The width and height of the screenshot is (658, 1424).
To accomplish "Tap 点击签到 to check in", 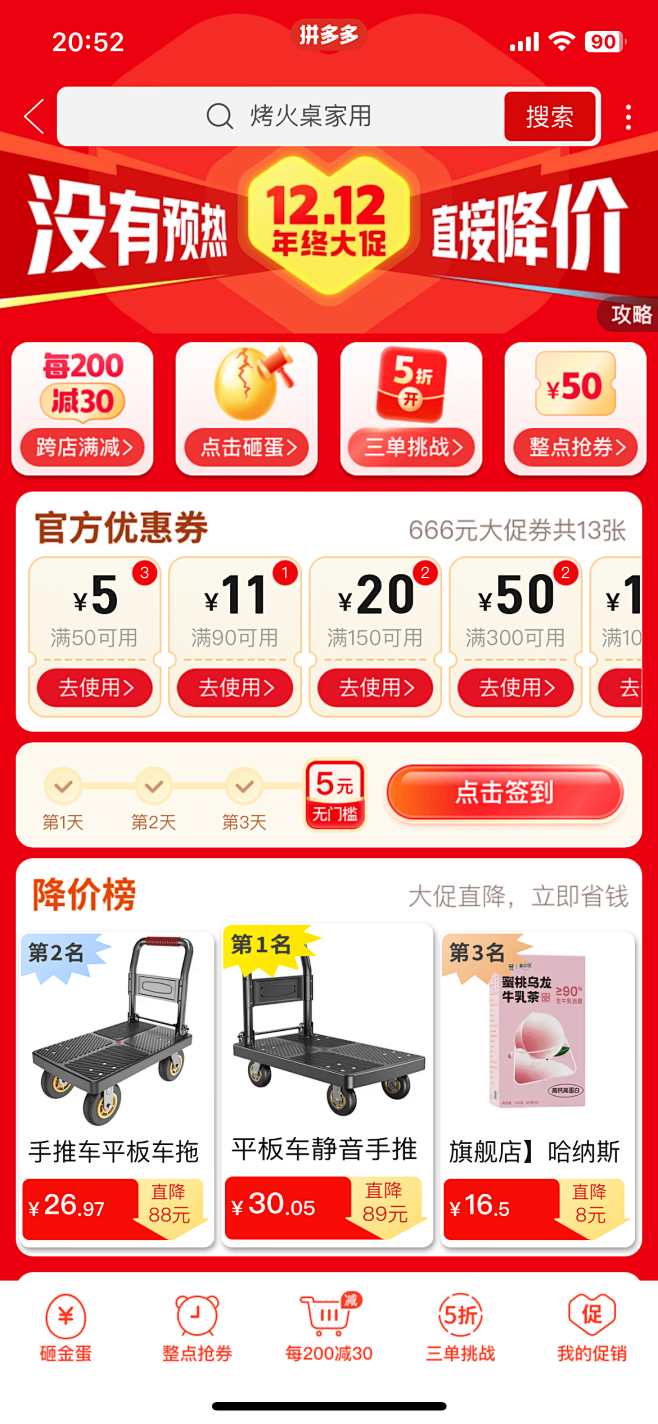I will pos(505,794).
